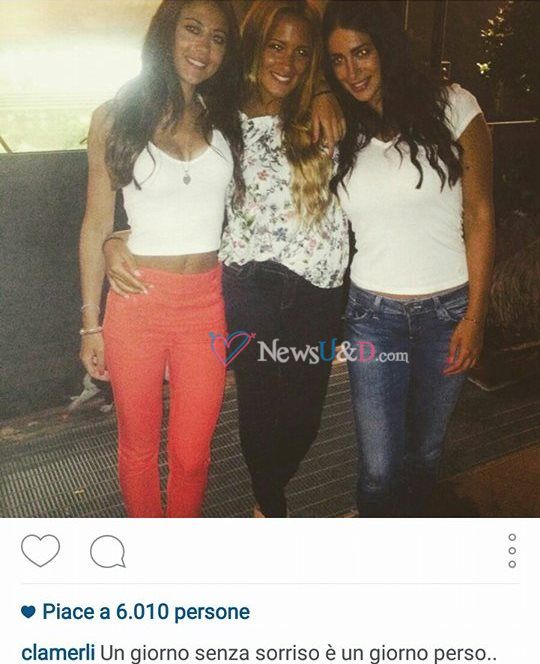Screen dimensions: 540x664
Task: View who liked: Piace a 6.010 persone
Action: pos(136,612)
